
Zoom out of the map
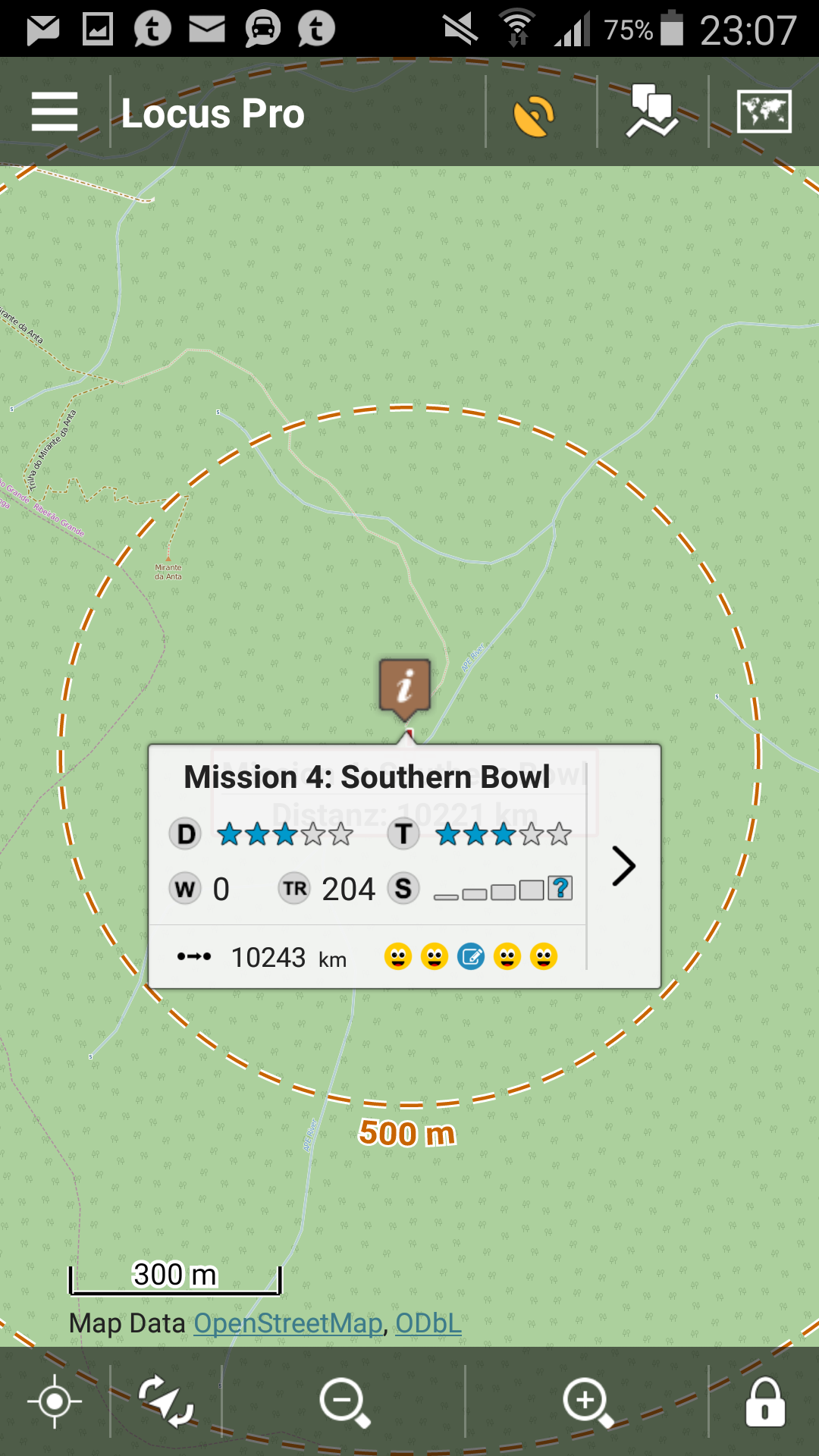344,1401
